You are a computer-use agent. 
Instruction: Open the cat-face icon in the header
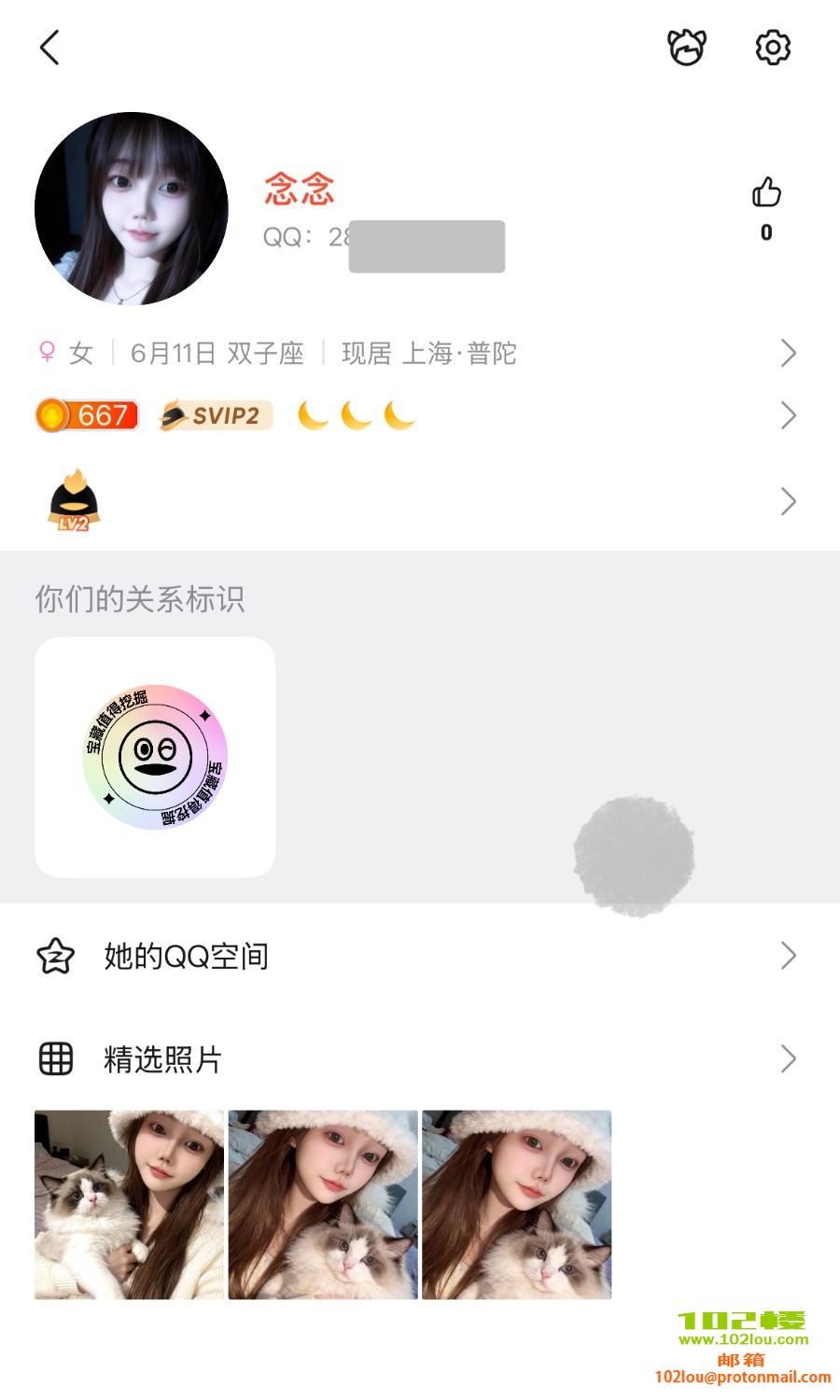pyautogui.click(x=687, y=47)
